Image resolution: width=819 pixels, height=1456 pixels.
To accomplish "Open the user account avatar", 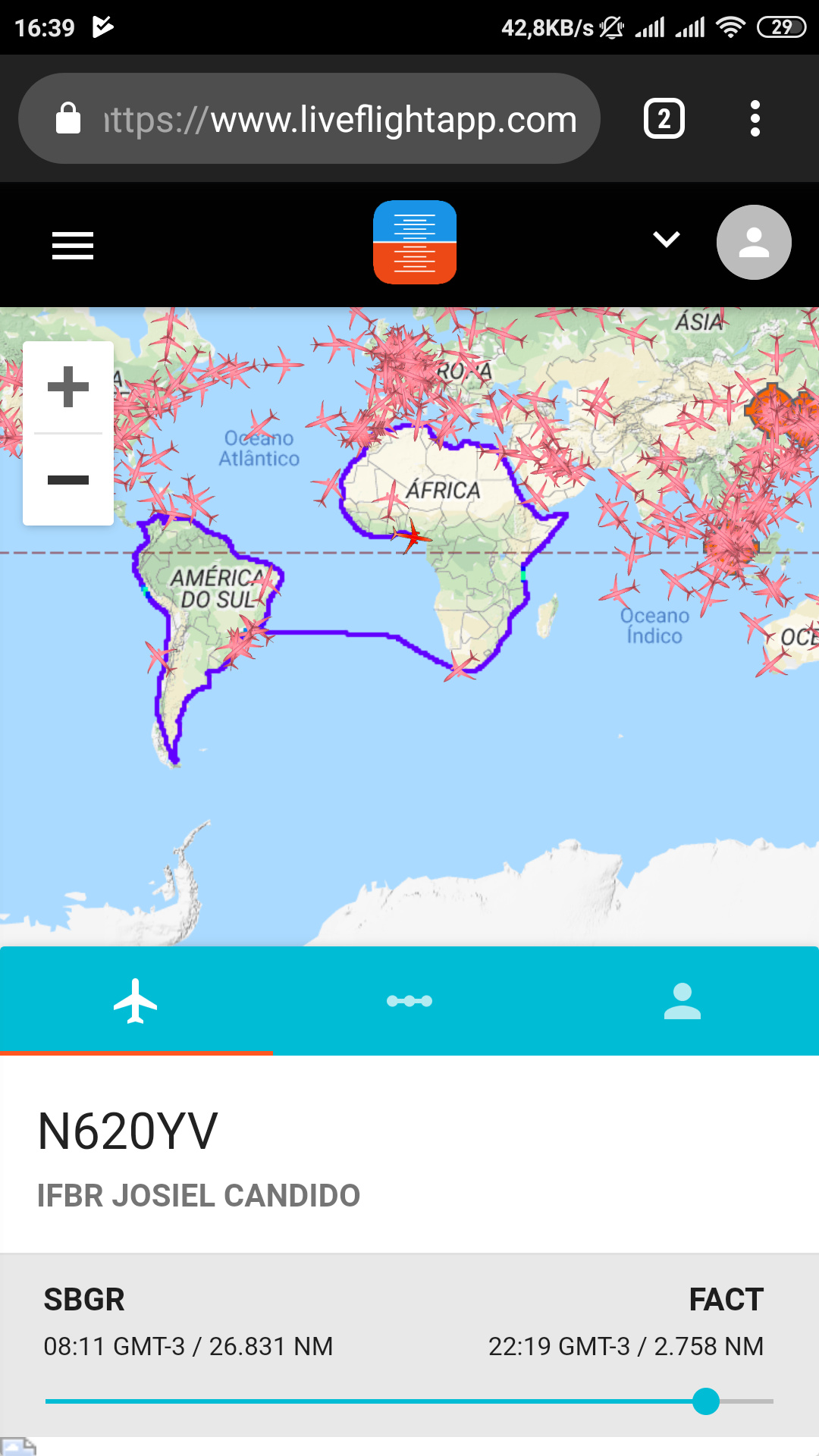I will pyautogui.click(x=753, y=243).
